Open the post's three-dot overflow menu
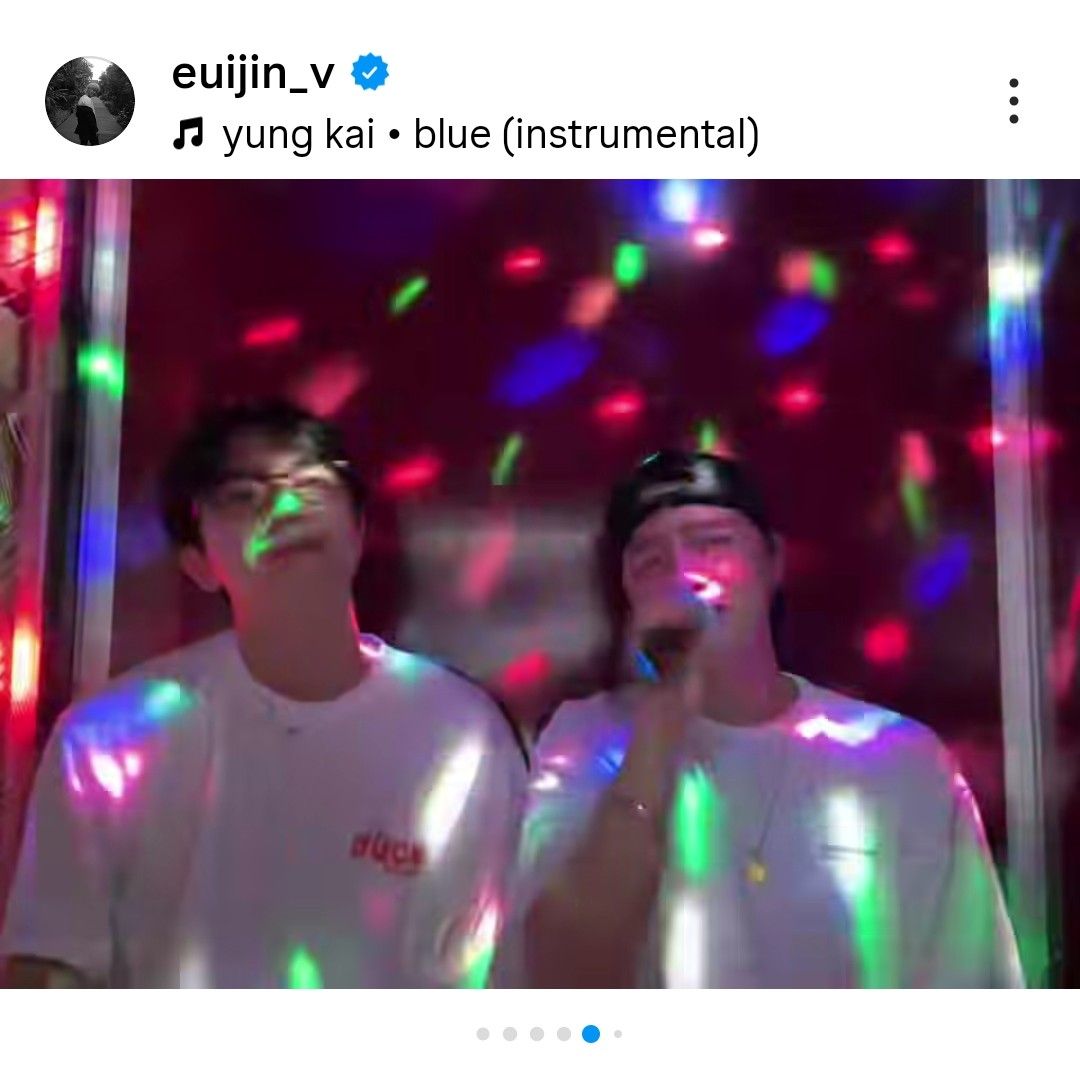1080x1080 pixels. (1013, 101)
